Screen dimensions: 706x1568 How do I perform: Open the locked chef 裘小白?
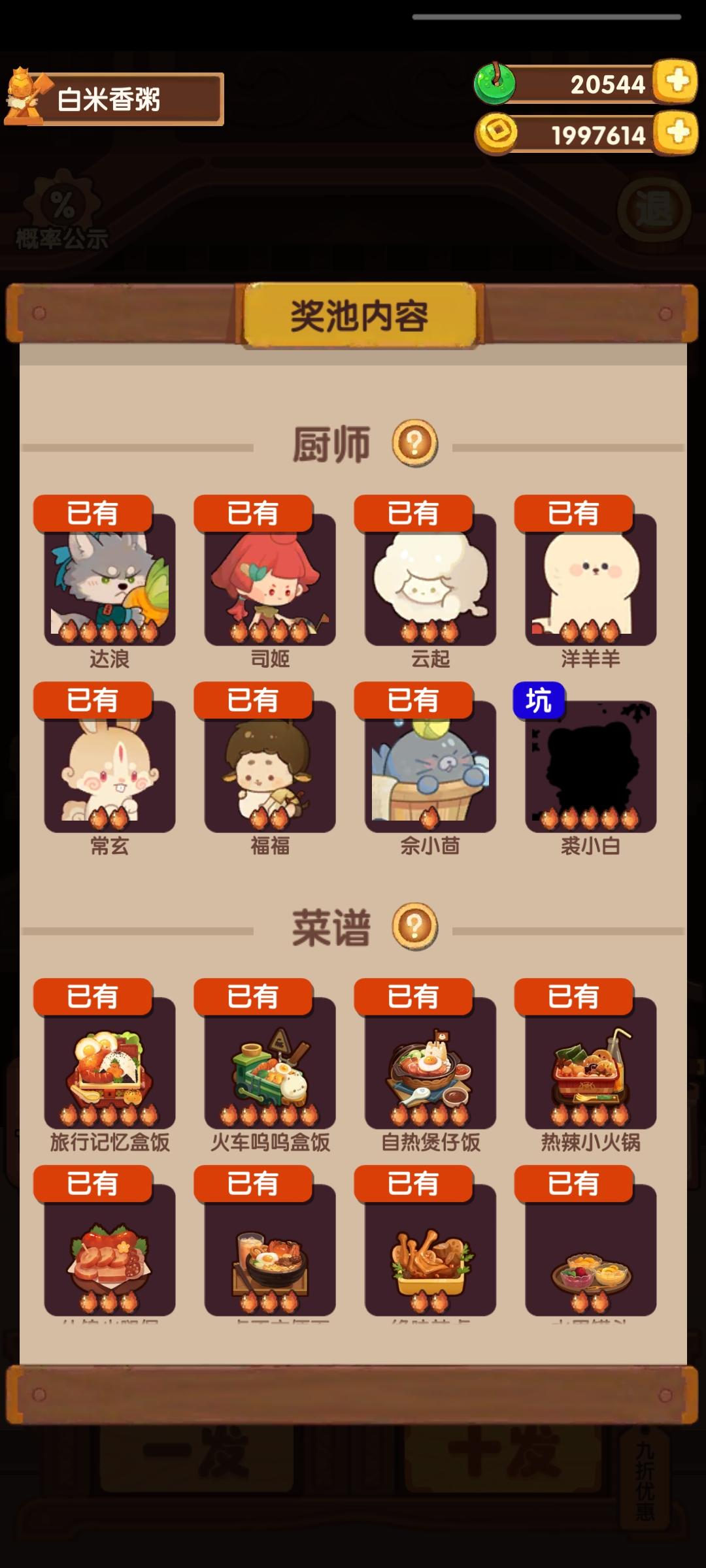coord(590,767)
